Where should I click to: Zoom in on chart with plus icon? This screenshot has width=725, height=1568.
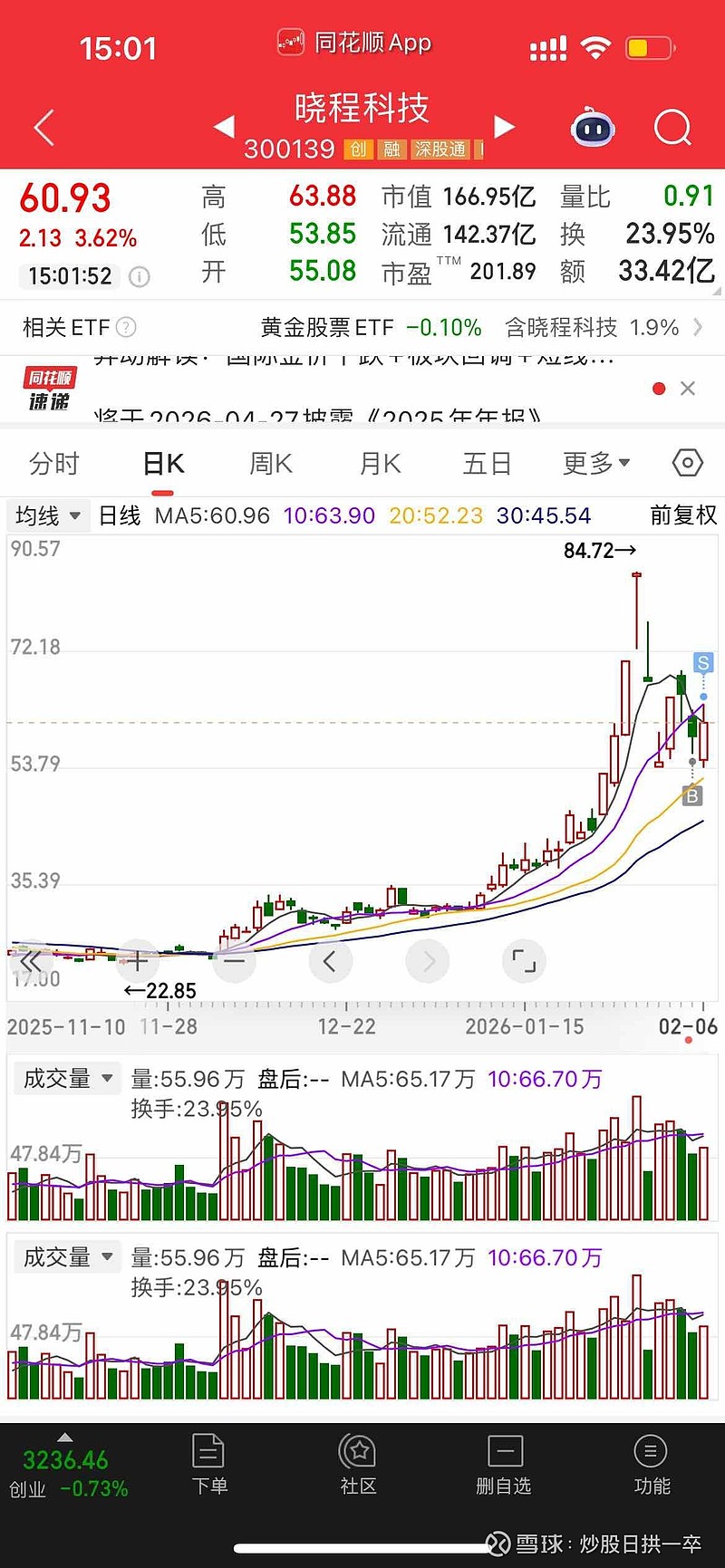(x=138, y=962)
